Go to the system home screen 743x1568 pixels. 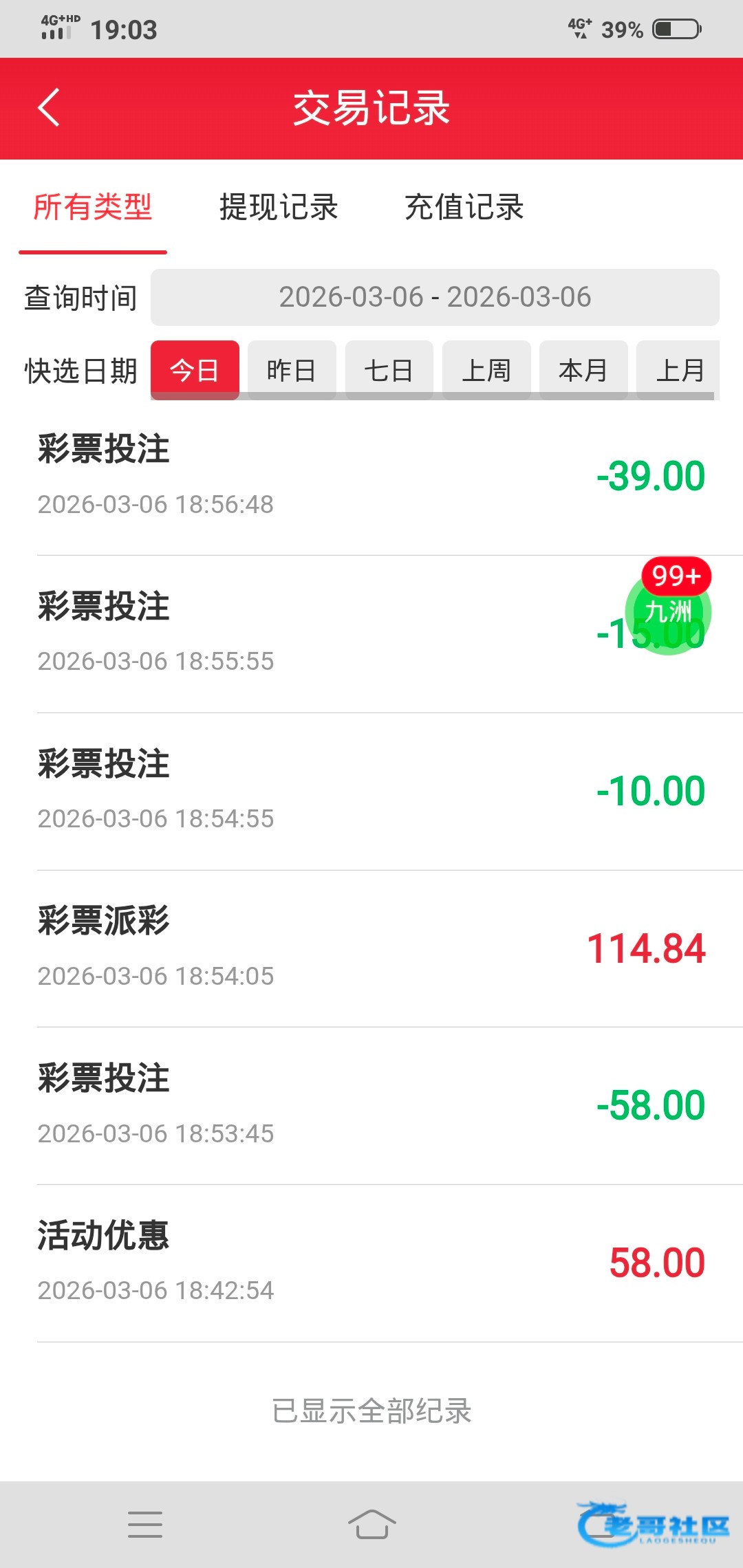[x=371, y=1524]
